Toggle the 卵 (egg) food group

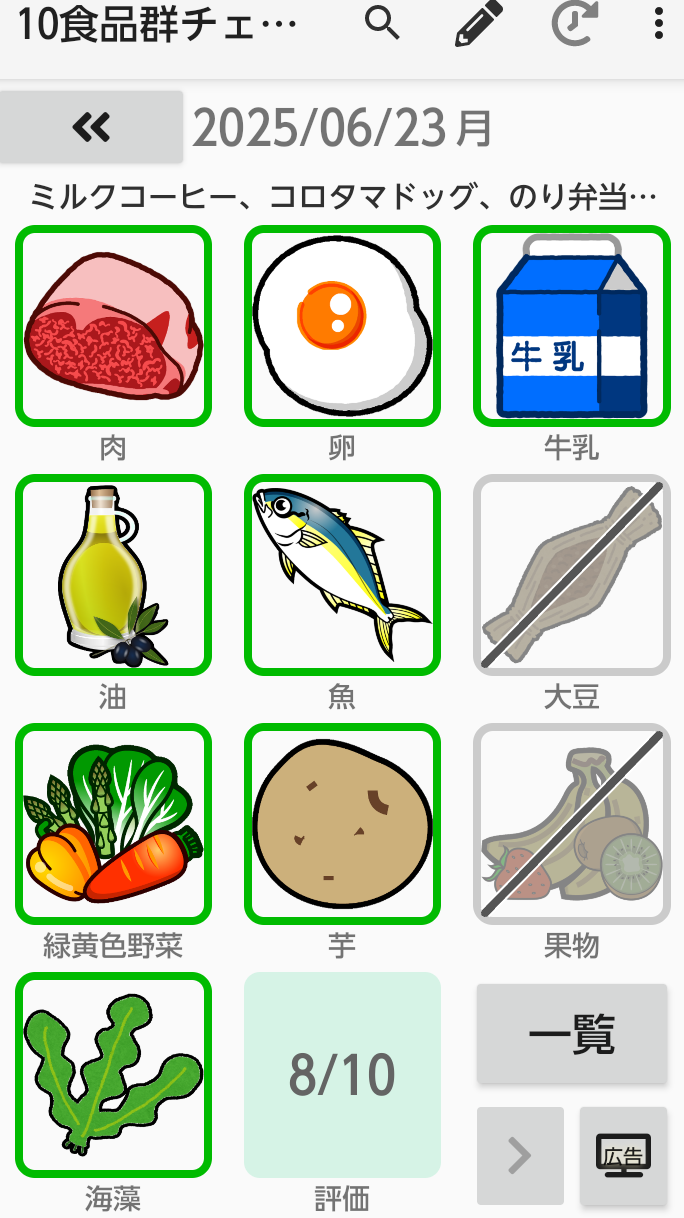(342, 326)
